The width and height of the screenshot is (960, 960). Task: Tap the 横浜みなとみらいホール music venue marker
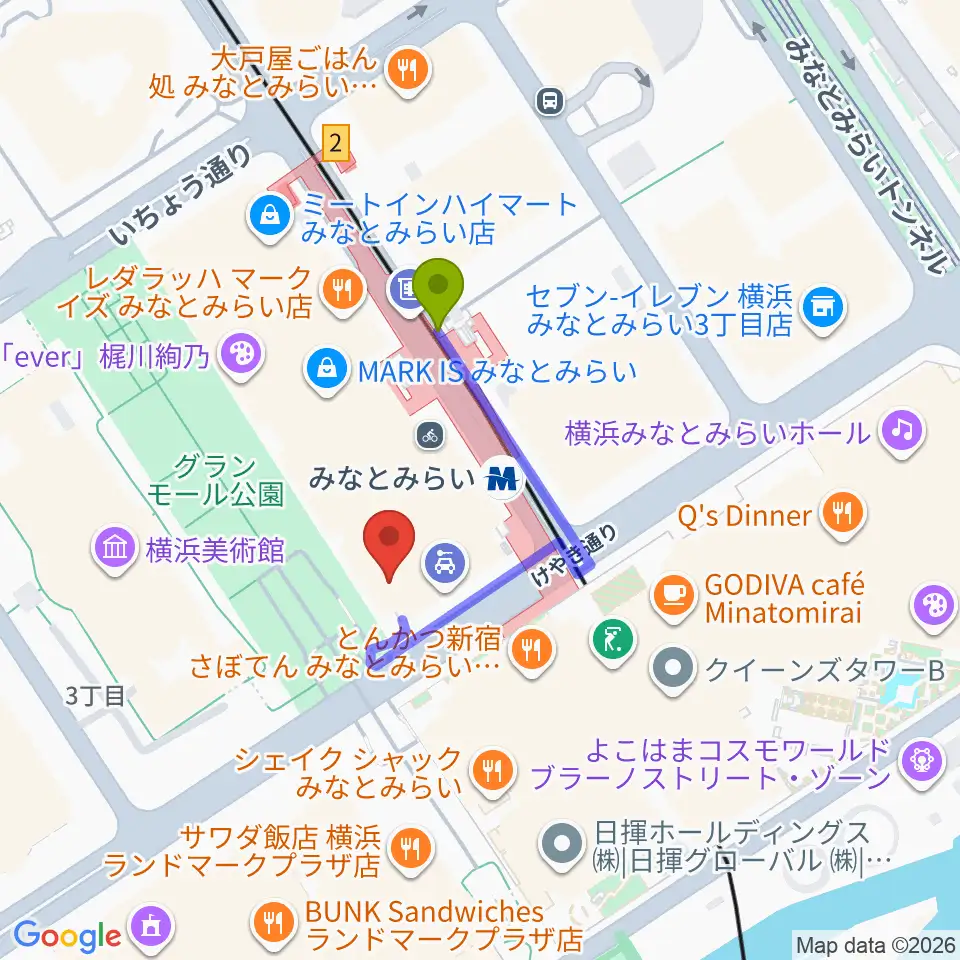click(x=902, y=430)
